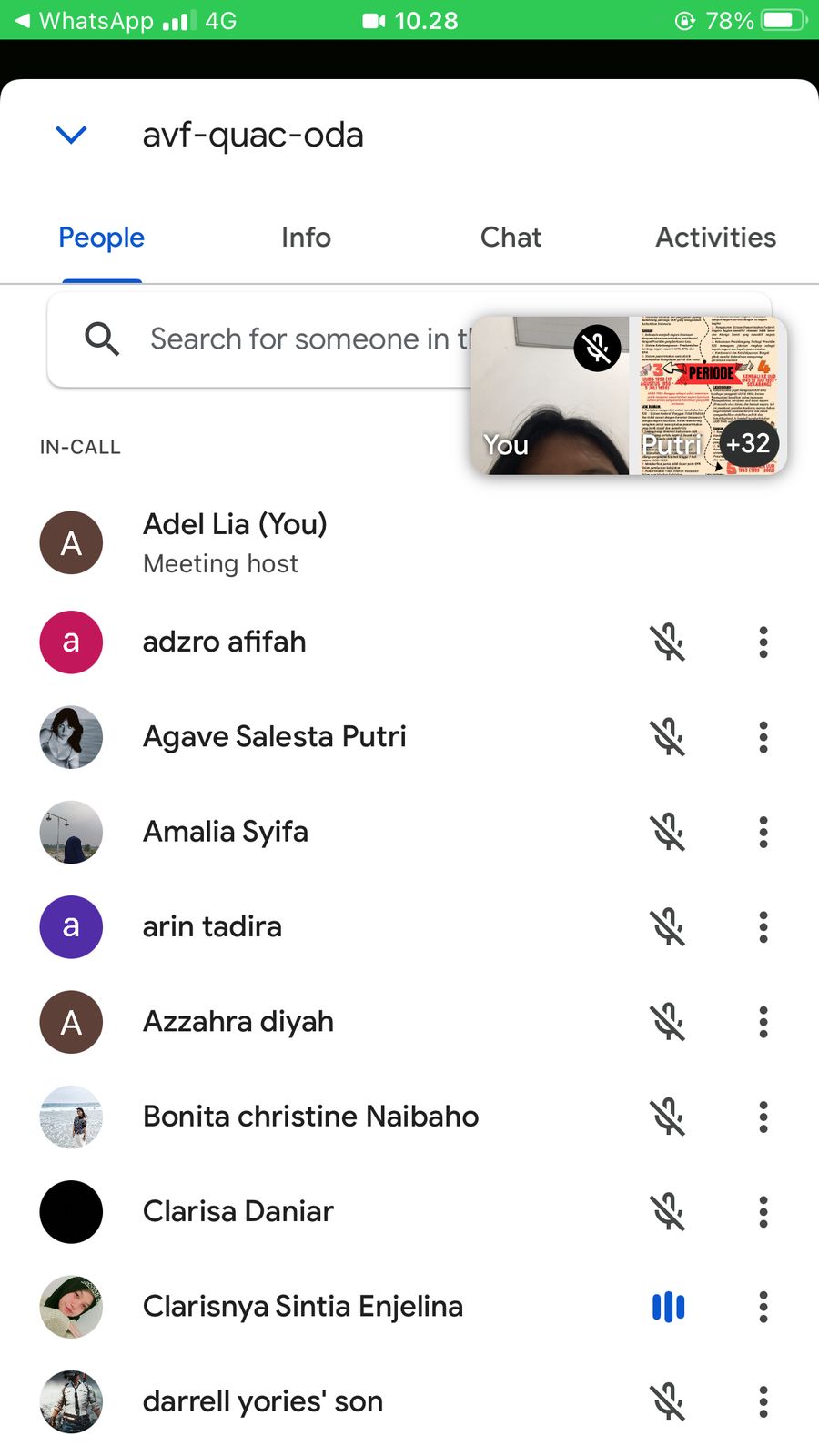Select the People tab
The width and height of the screenshot is (819, 1456).
point(101,238)
